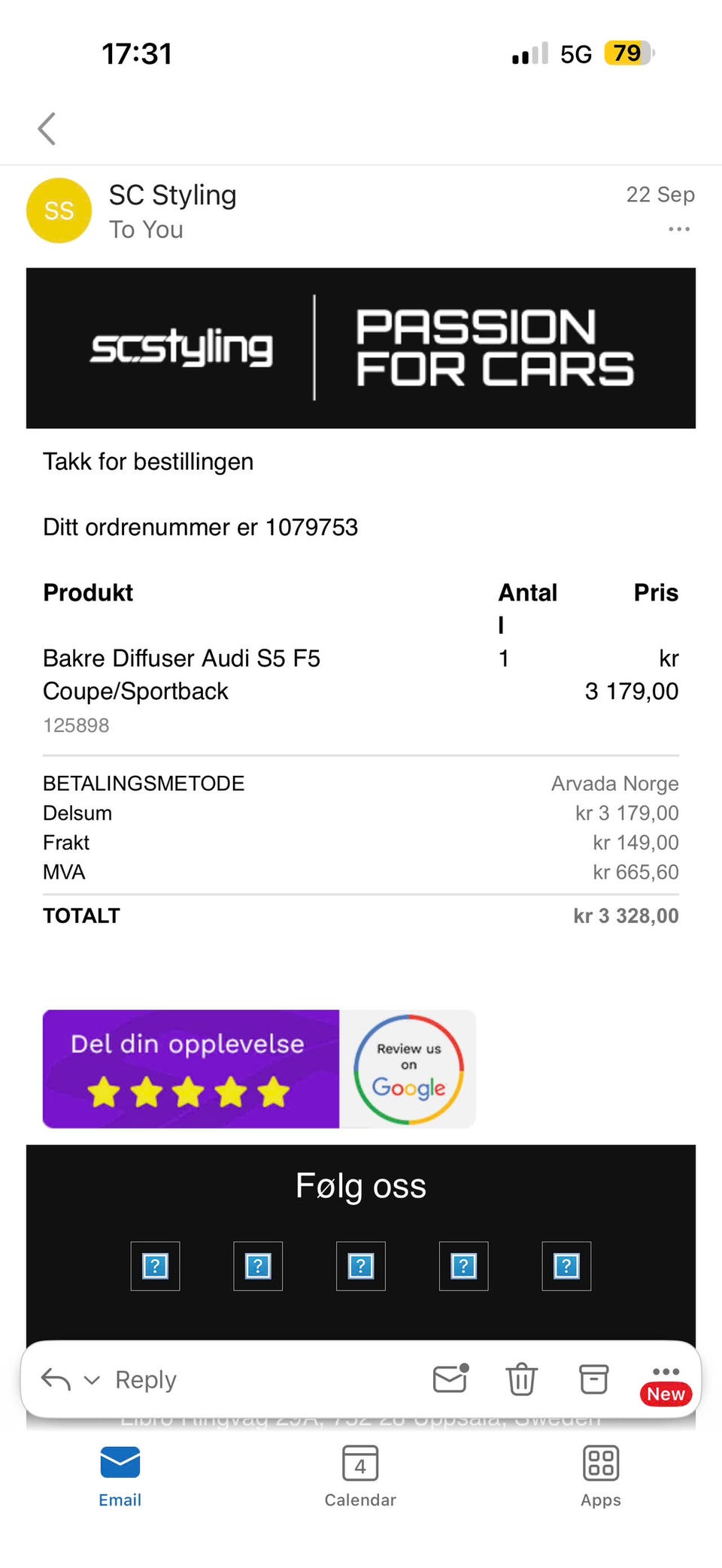Expand the reply options chevron
The height and width of the screenshot is (1568, 722).
pos(92,1379)
